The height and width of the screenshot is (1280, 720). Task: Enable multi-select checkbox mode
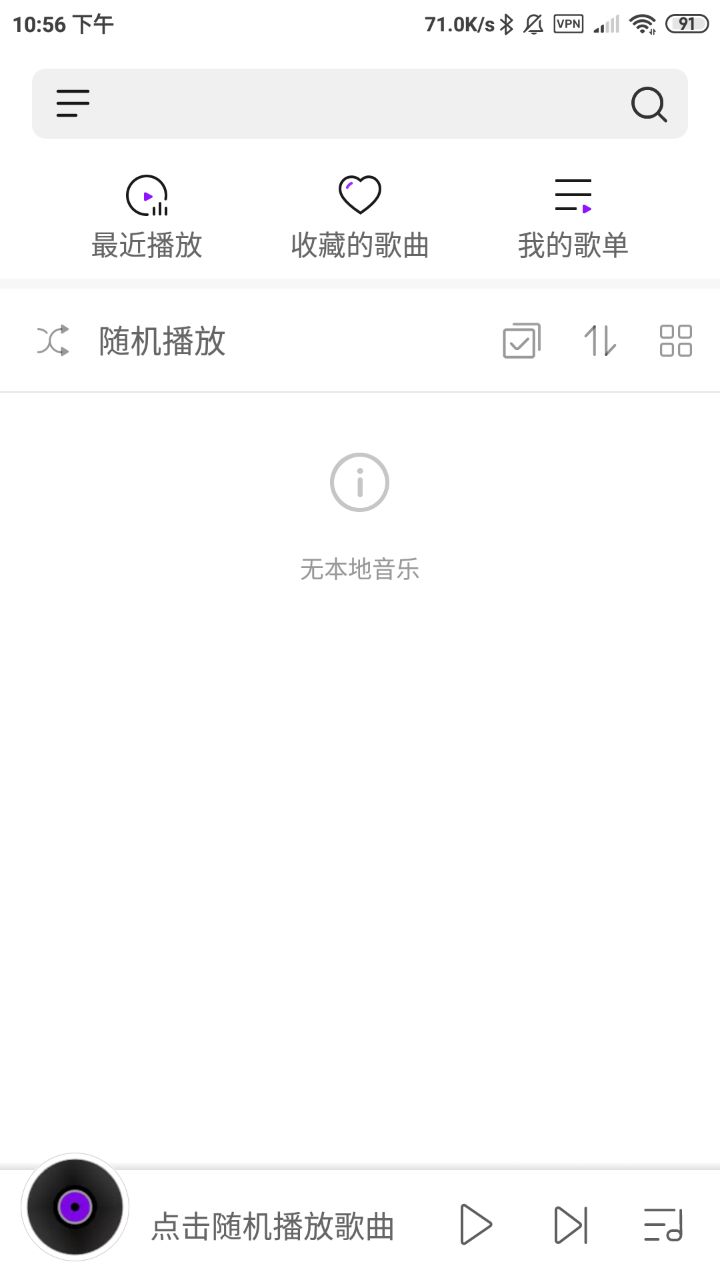pos(521,341)
